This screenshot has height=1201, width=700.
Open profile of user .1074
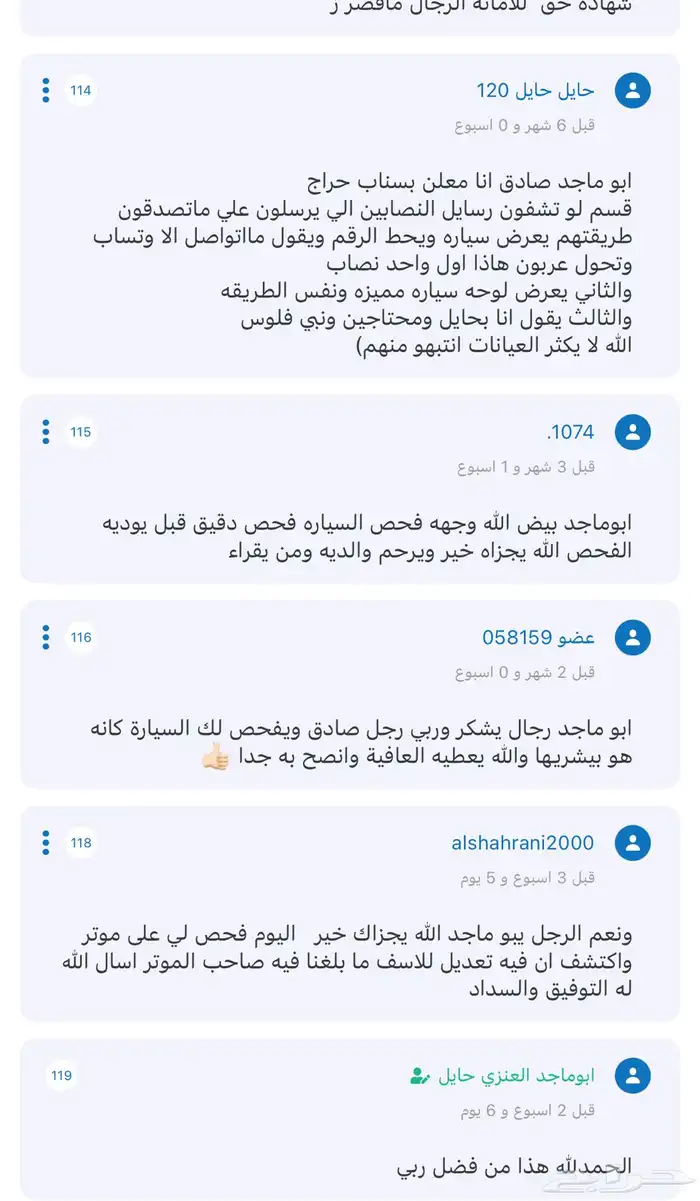pyautogui.click(x=570, y=432)
